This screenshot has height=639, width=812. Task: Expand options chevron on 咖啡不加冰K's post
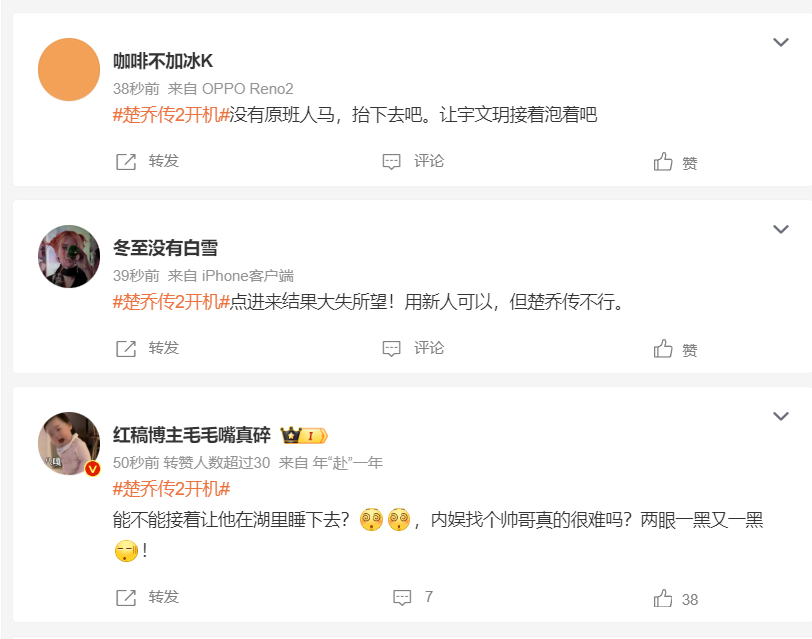(781, 42)
